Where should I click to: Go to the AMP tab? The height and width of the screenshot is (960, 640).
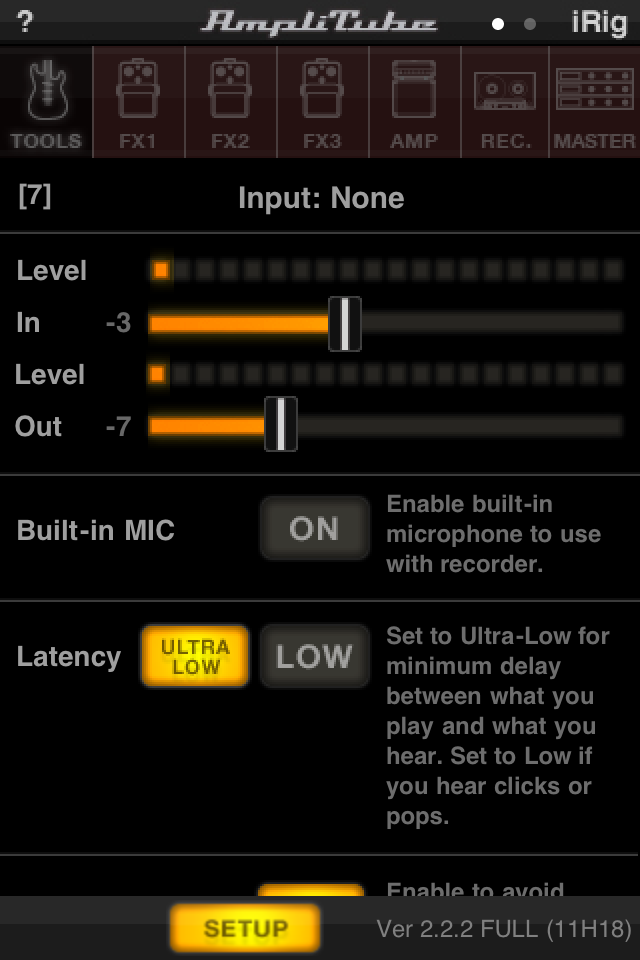pos(414,103)
